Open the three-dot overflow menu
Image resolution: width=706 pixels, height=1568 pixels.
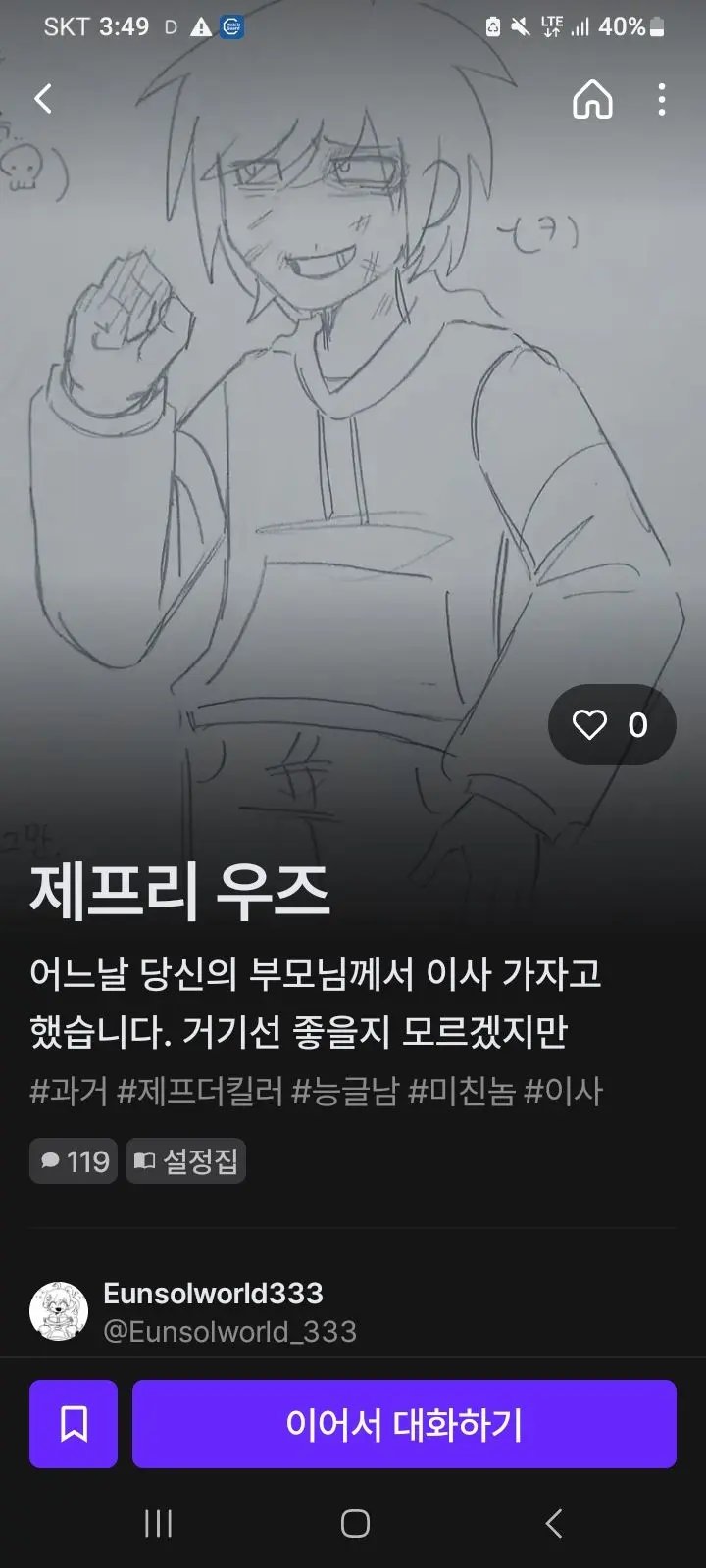[x=662, y=99]
